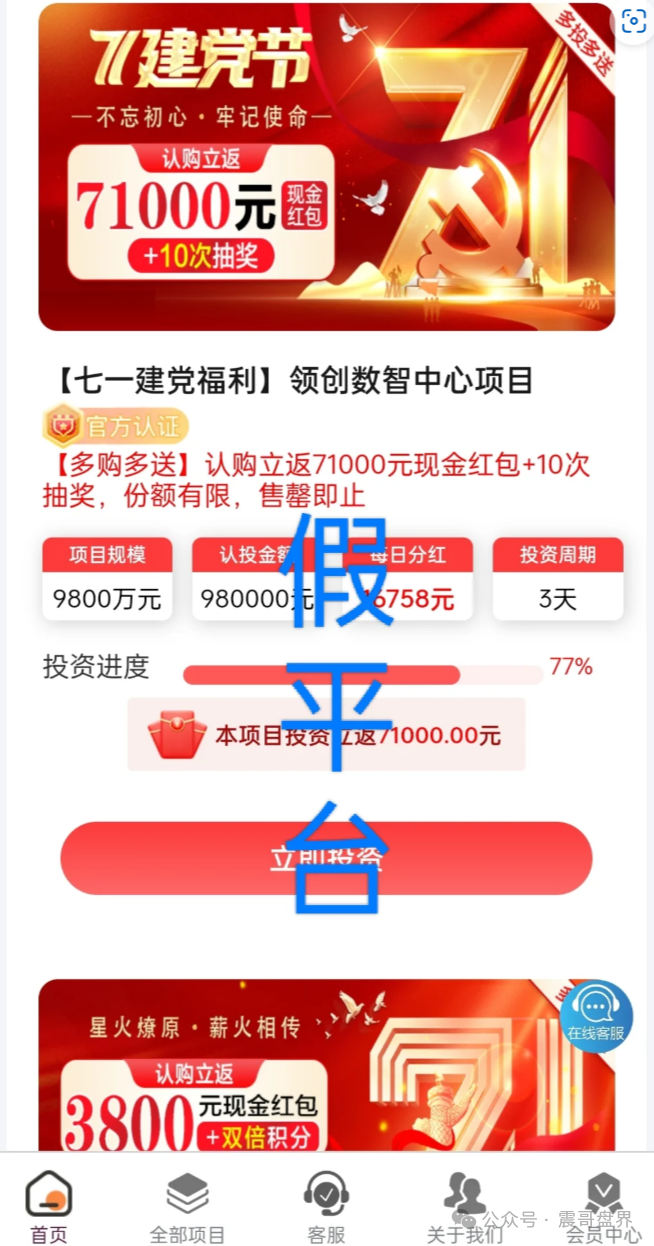Switch to the 首页 tab
The height and width of the screenshot is (1246, 654).
pos(49,1206)
